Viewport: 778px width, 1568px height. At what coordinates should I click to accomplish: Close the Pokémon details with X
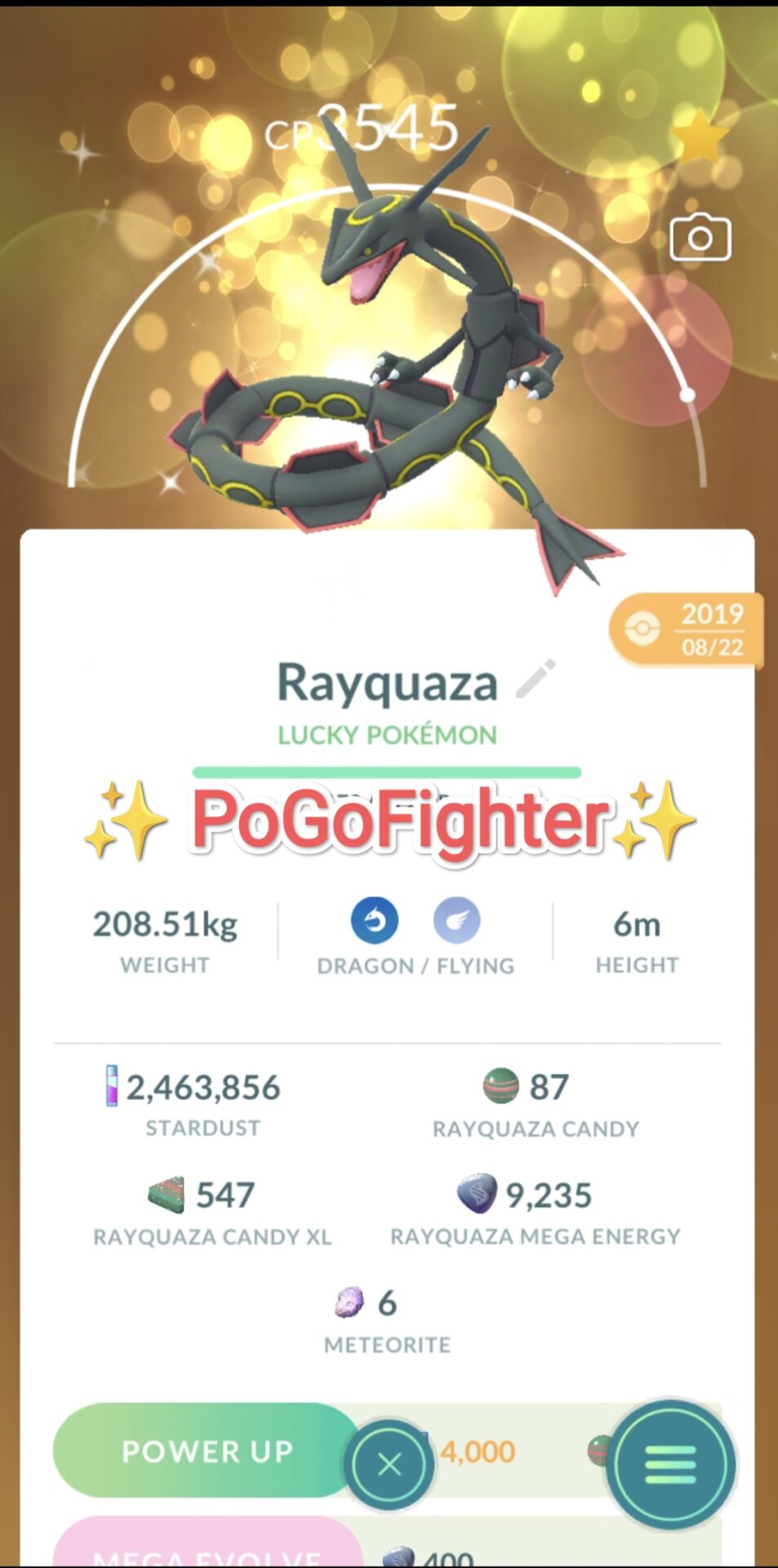click(389, 1464)
